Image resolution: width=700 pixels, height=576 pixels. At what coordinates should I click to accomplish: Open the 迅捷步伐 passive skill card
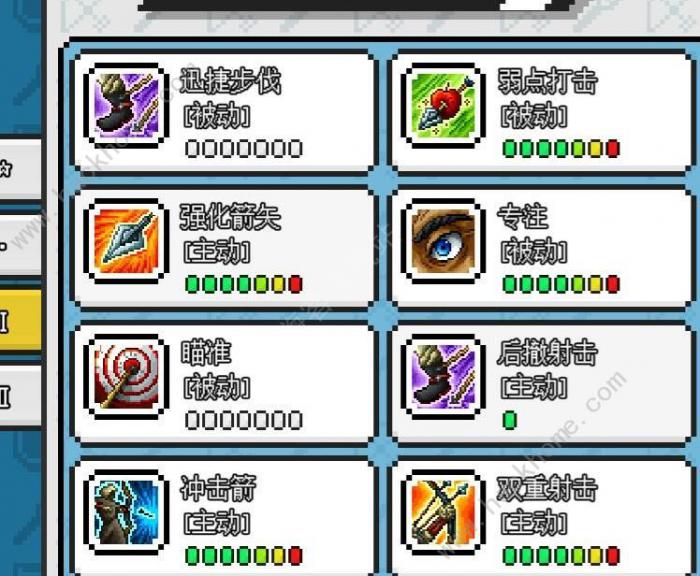[224, 112]
